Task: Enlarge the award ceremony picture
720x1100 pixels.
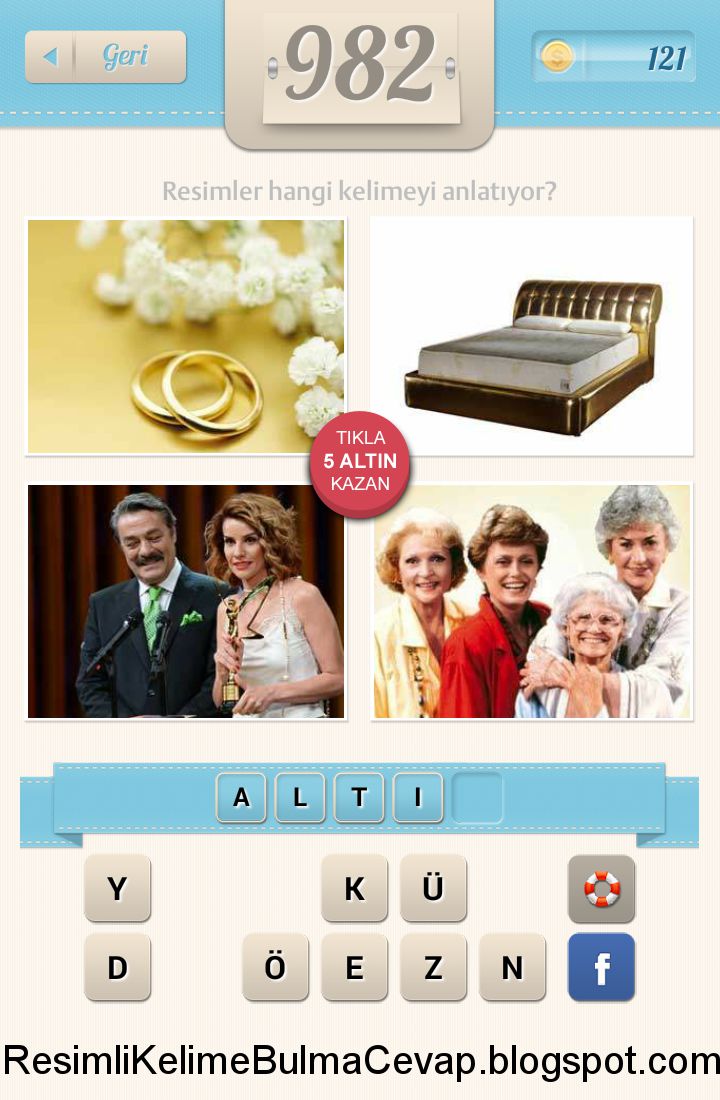Action: 185,601
